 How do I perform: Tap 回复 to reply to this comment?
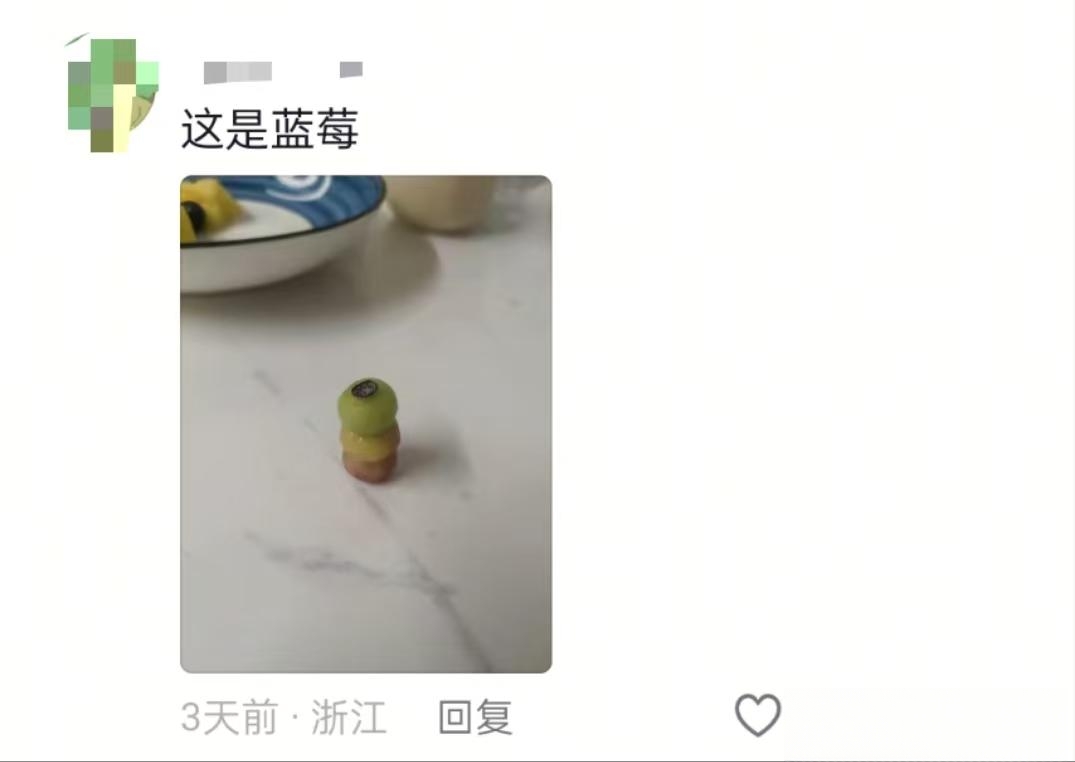click(476, 718)
